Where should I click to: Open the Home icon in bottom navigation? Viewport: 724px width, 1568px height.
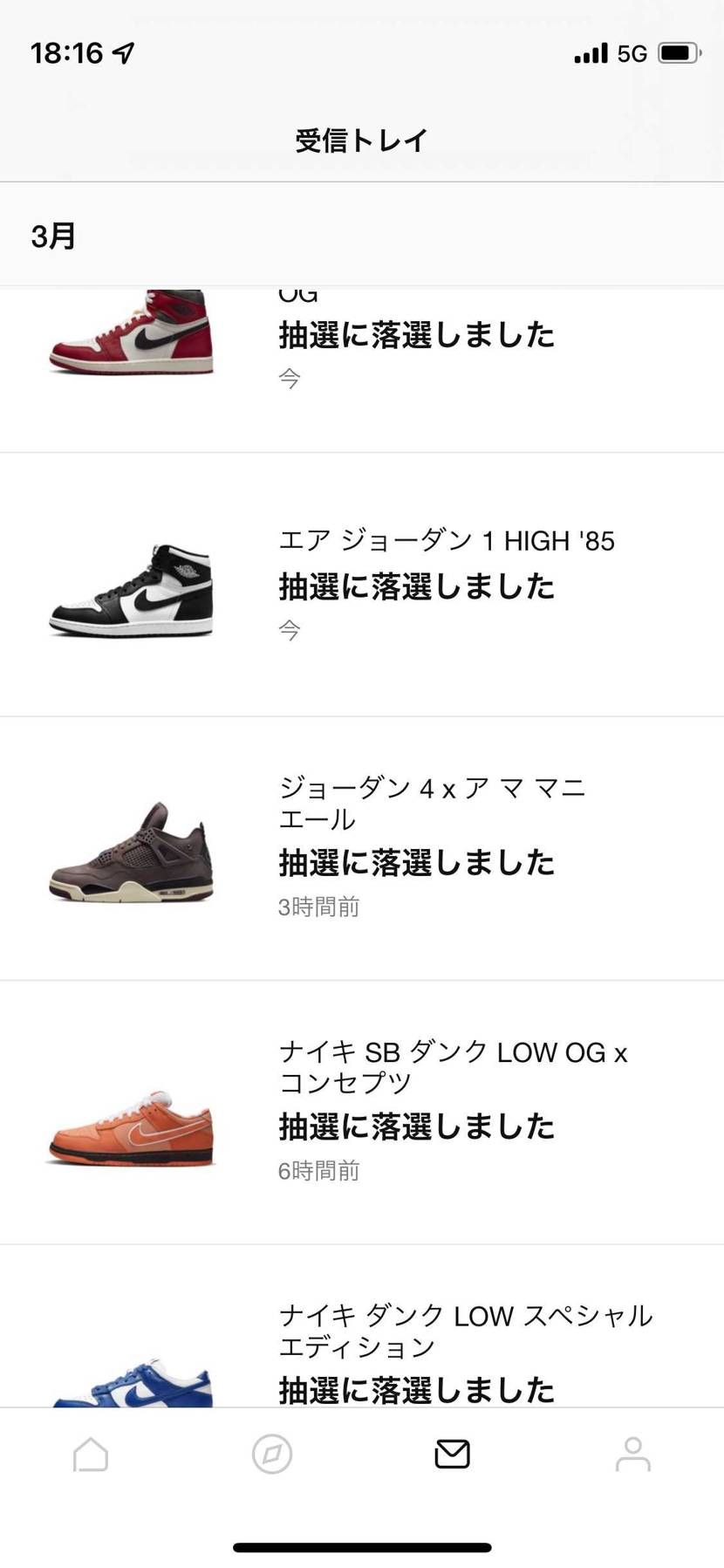(x=90, y=1453)
